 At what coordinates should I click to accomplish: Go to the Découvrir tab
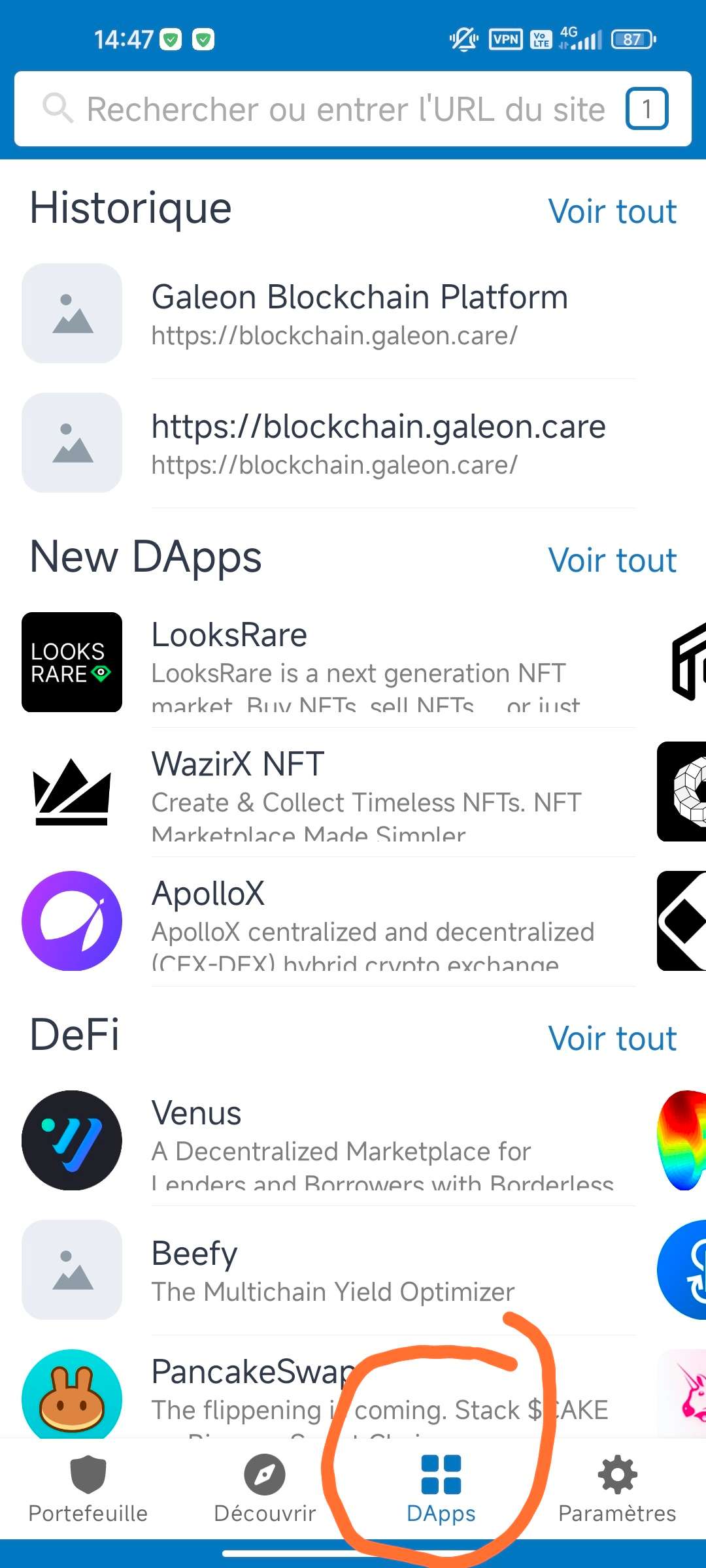[x=265, y=1491]
